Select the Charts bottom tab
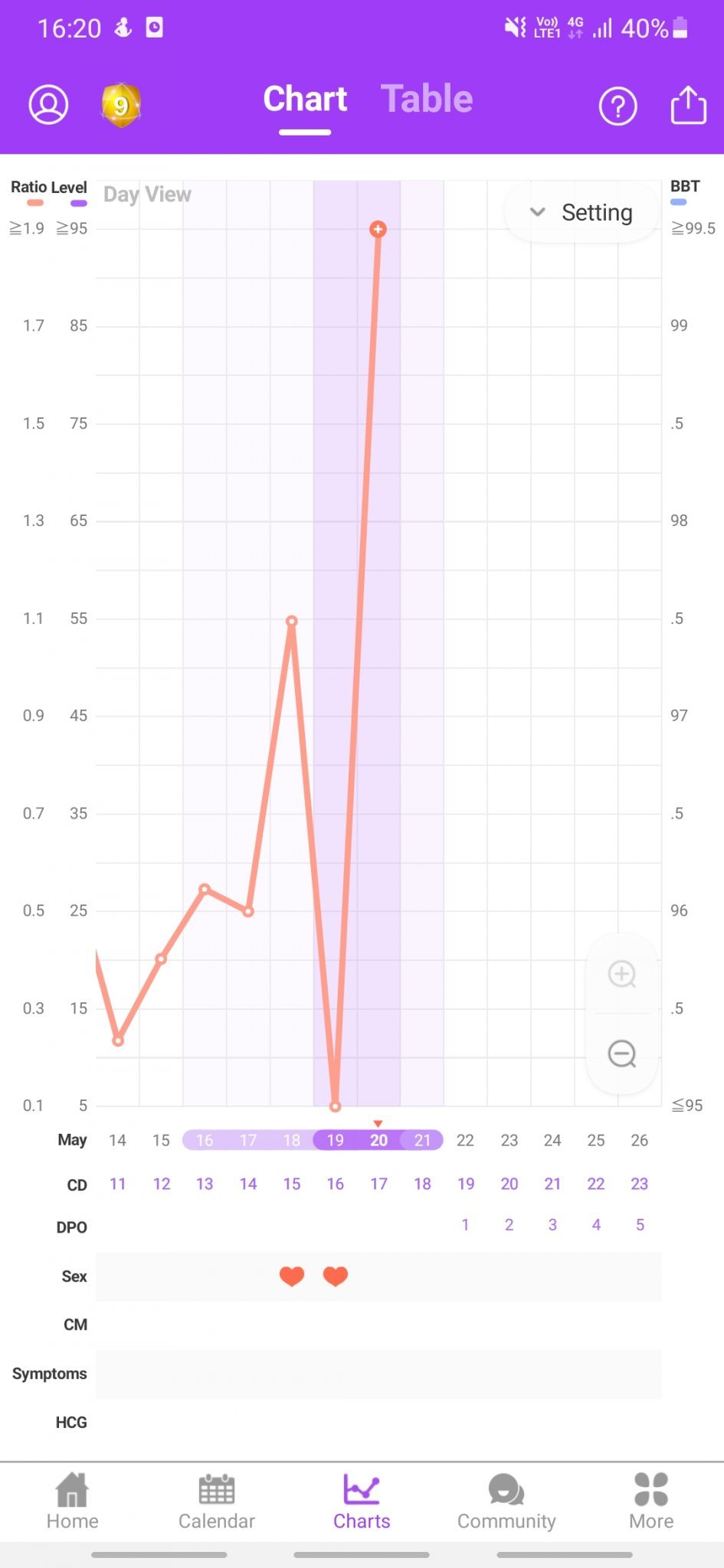 (x=362, y=1502)
